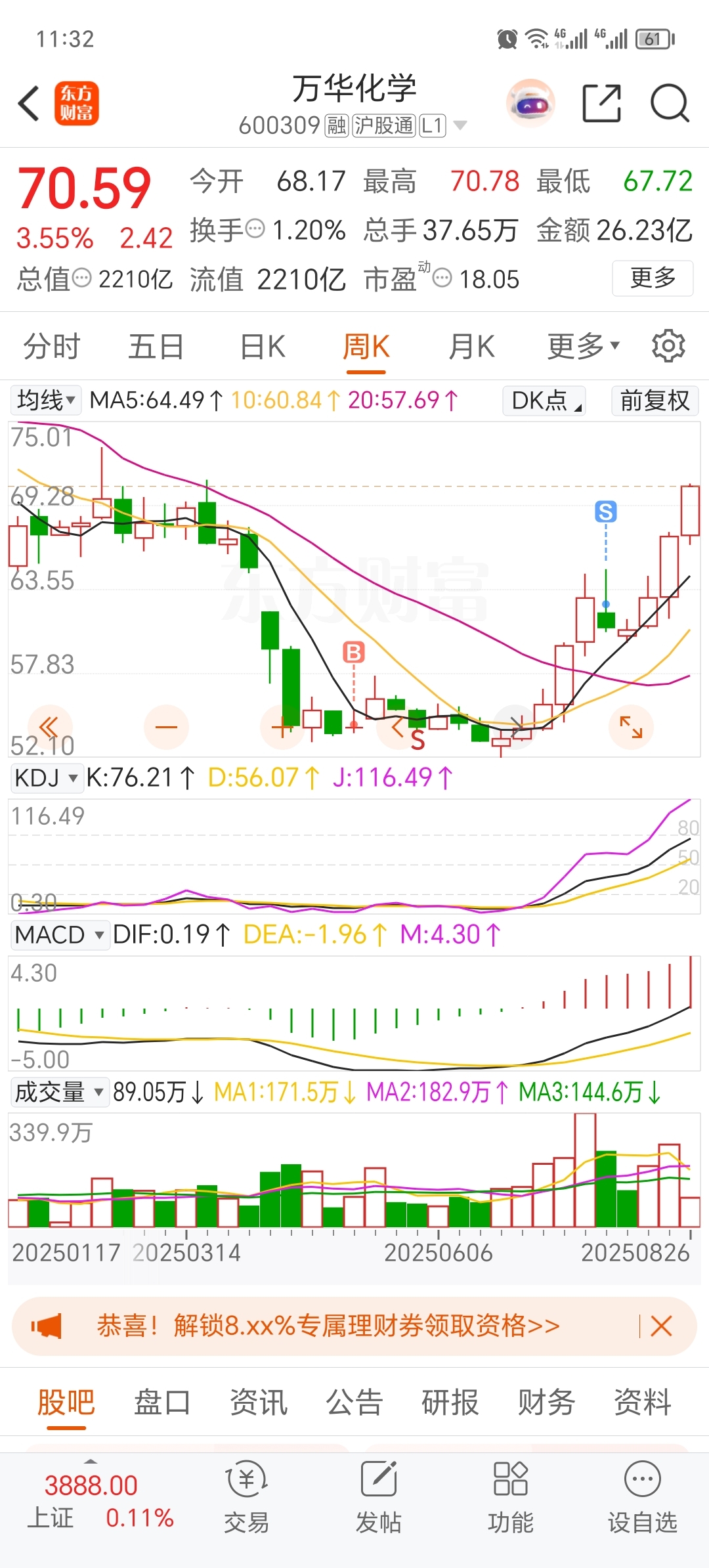The width and height of the screenshot is (709, 1568).
Task: Share this stock page
Action: pyautogui.click(x=601, y=103)
